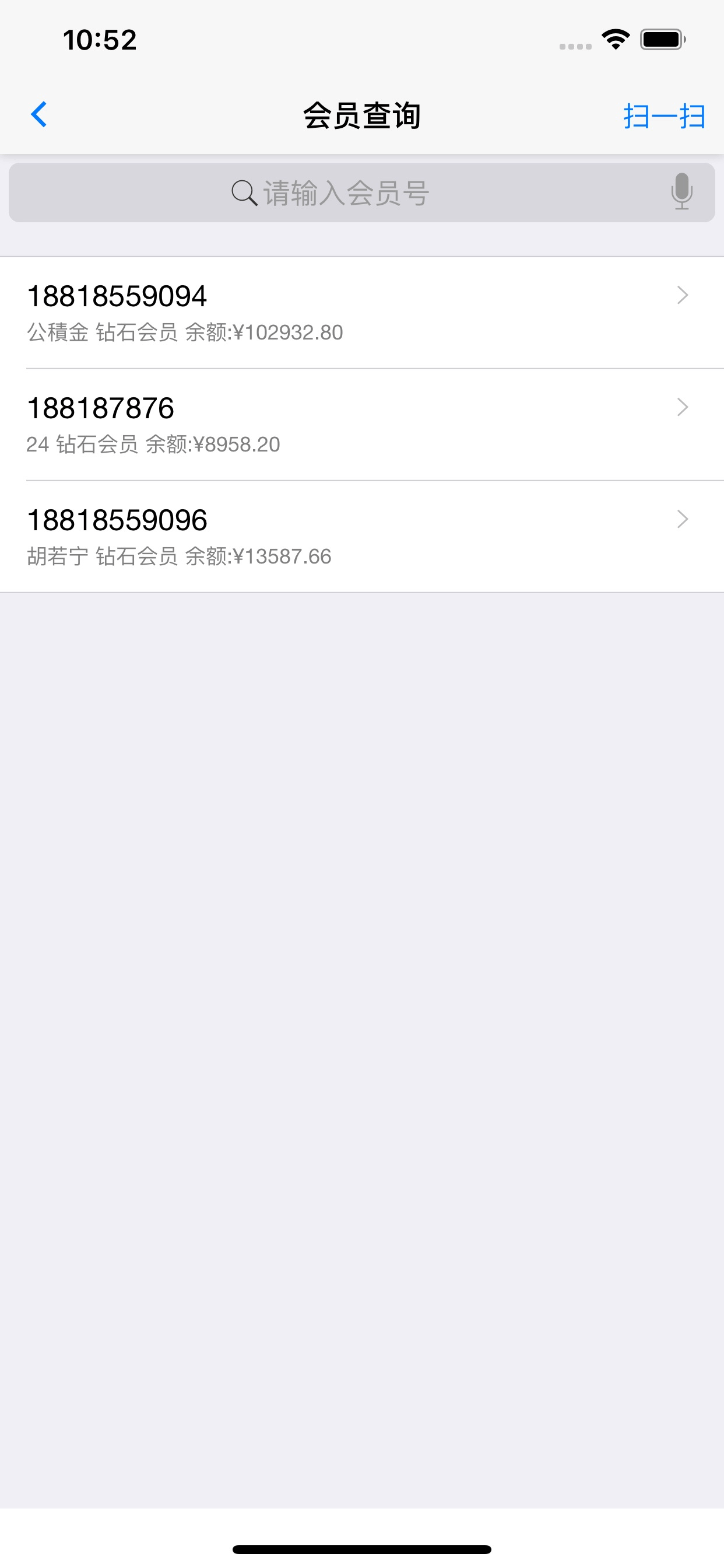
Task: Open member 188187876
Action: (x=362, y=425)
